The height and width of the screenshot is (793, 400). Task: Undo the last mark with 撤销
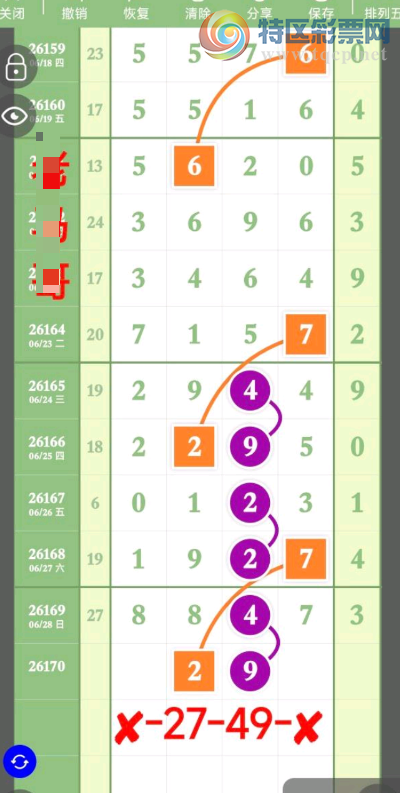74,13
